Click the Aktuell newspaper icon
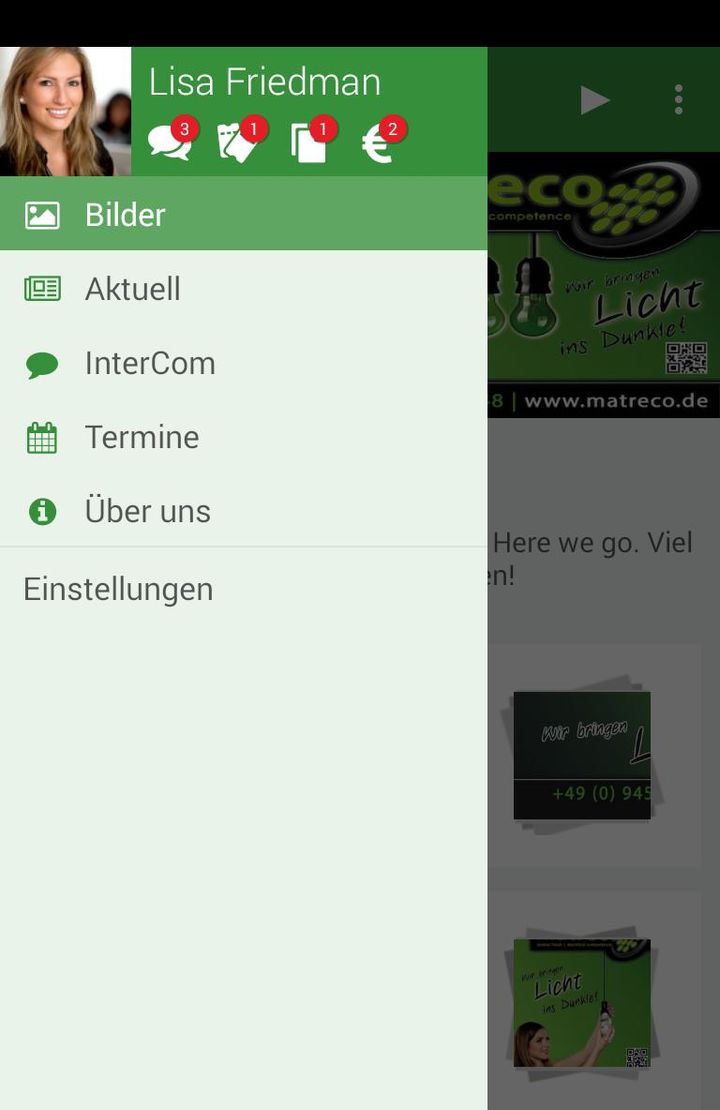Viewport: 720px width, 1110px height. pos(41,288)
